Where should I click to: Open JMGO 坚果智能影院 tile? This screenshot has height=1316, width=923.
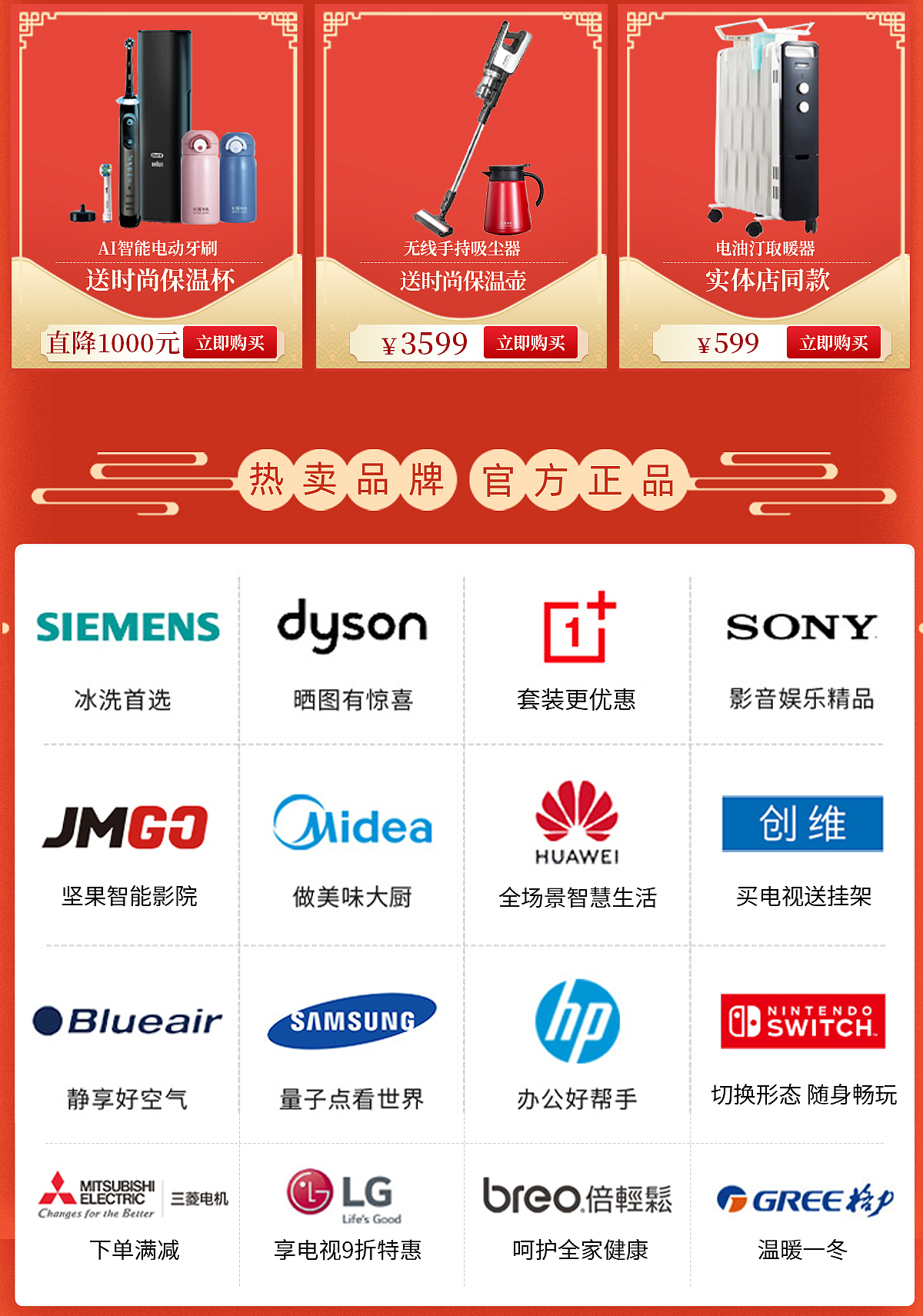point(128,850)
